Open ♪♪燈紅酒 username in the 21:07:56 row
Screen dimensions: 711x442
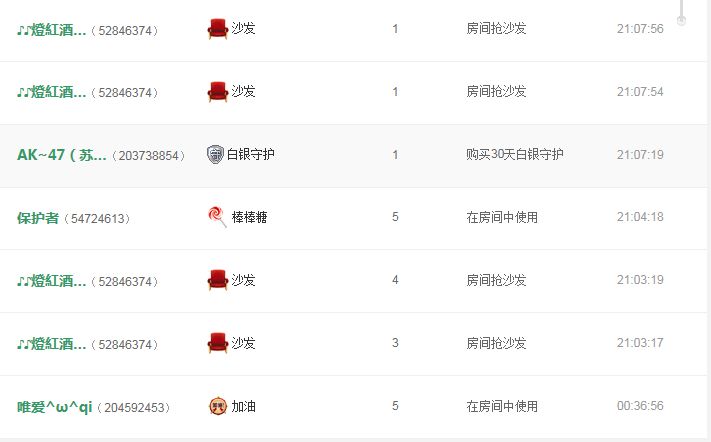52,30
